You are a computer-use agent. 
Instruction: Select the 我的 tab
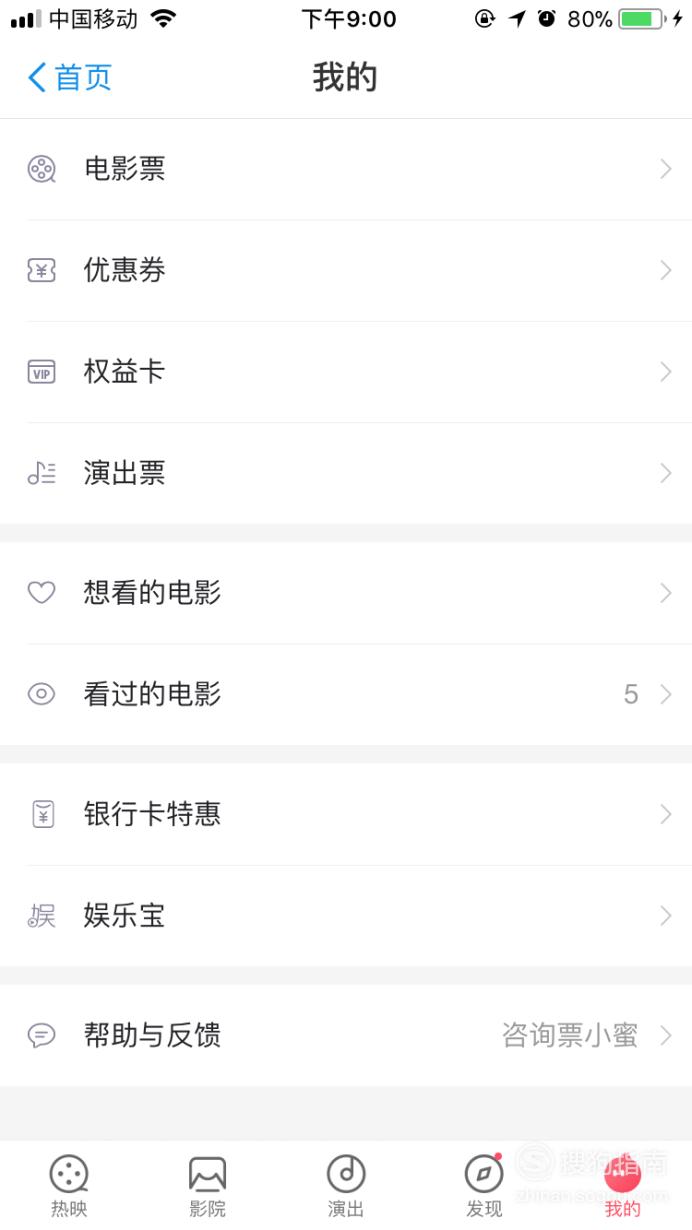(x=622, y=1186)
